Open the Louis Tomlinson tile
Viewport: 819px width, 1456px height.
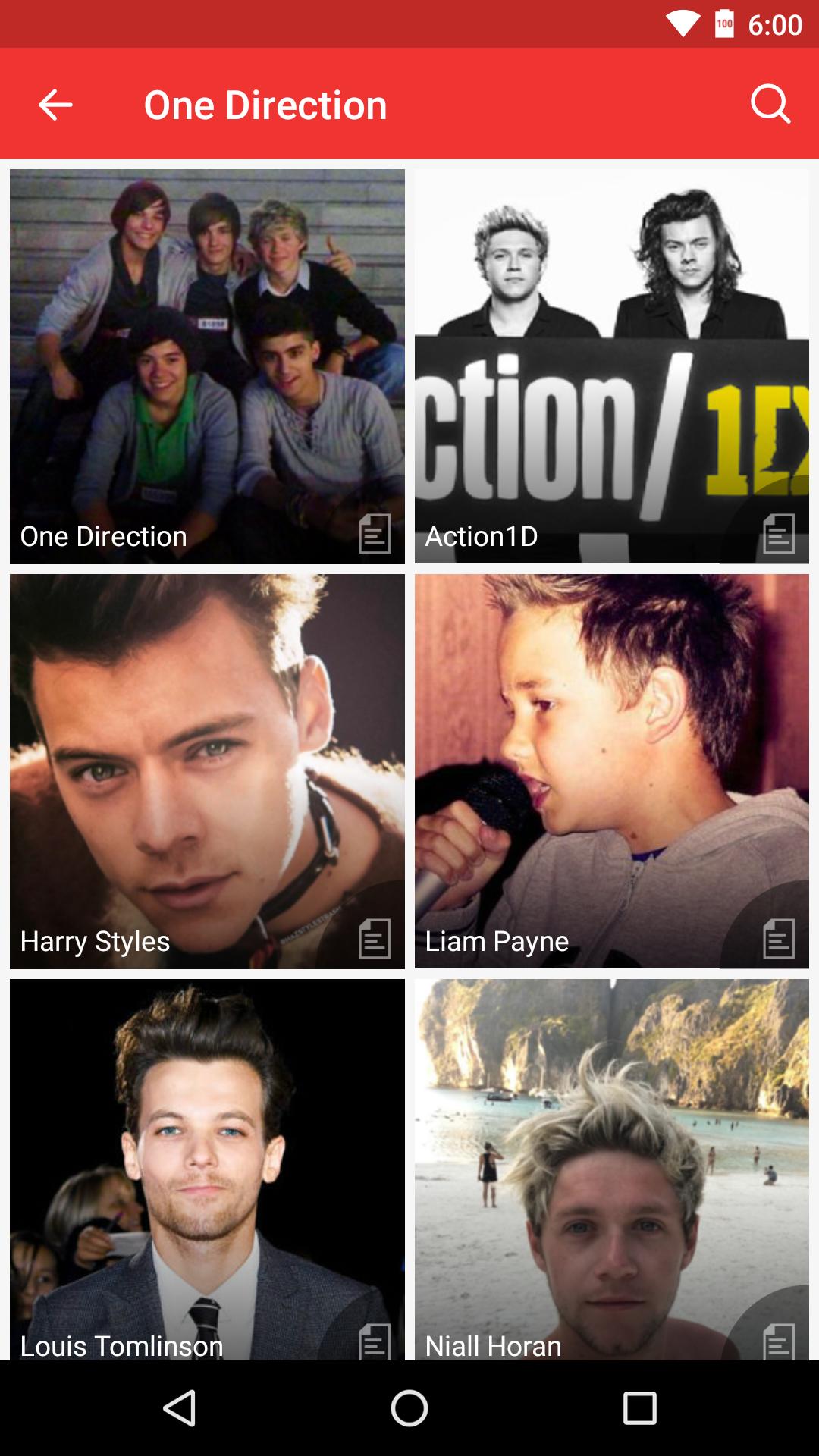[x=207, y=1169]
